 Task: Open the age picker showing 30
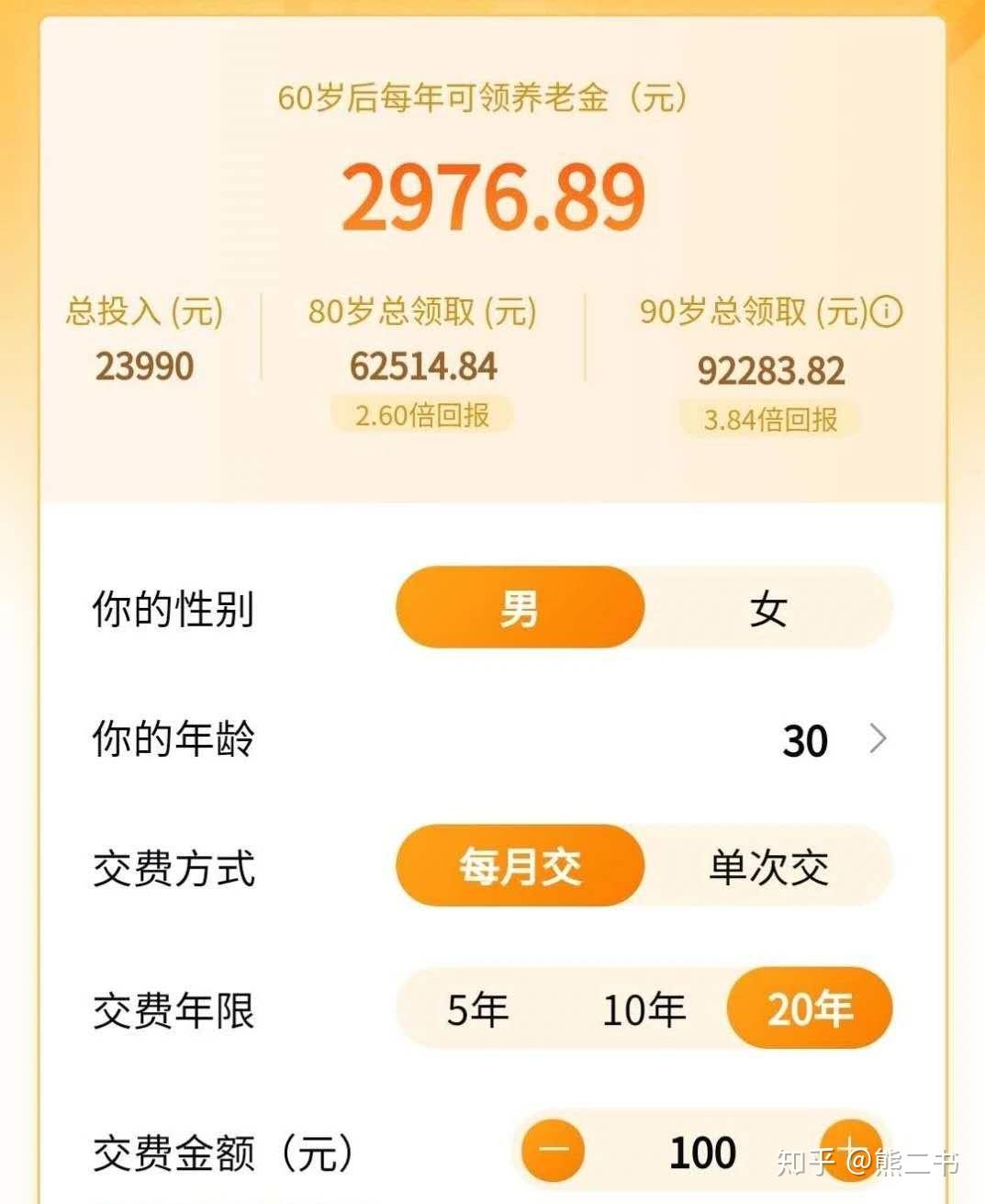pyautogui.click(x=831, y=739)
